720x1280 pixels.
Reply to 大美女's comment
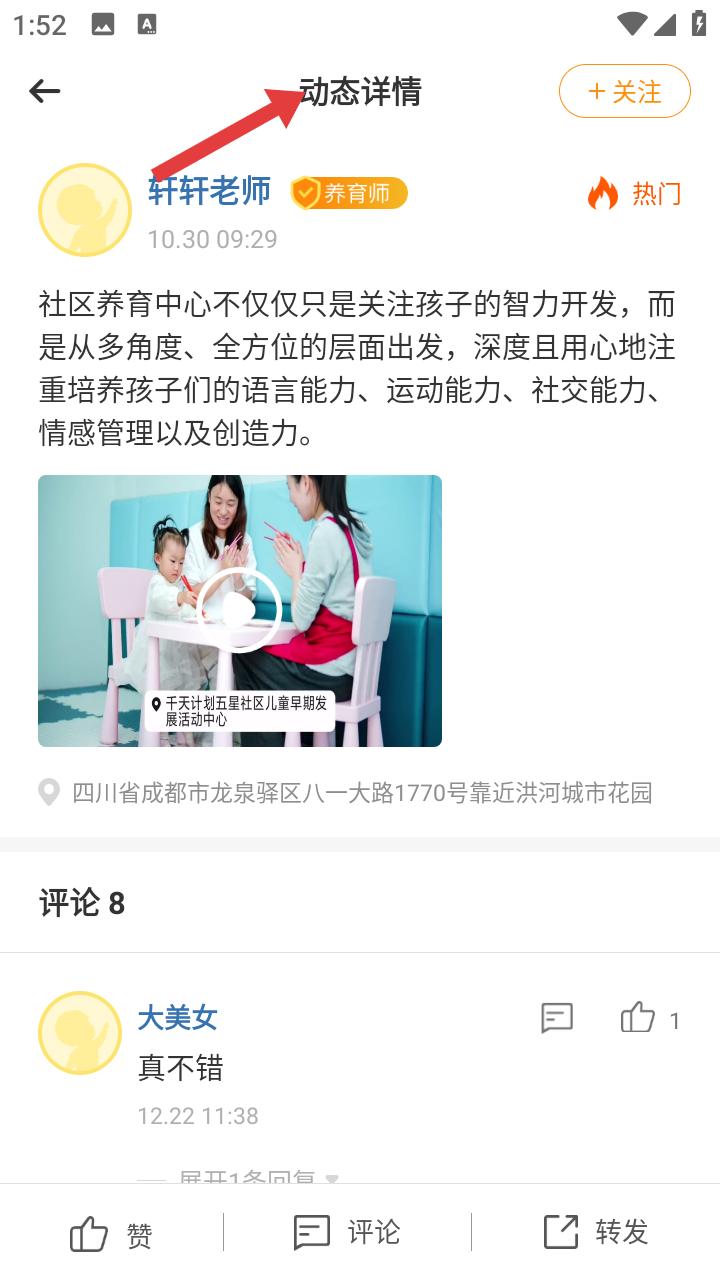click(557, 1018)
